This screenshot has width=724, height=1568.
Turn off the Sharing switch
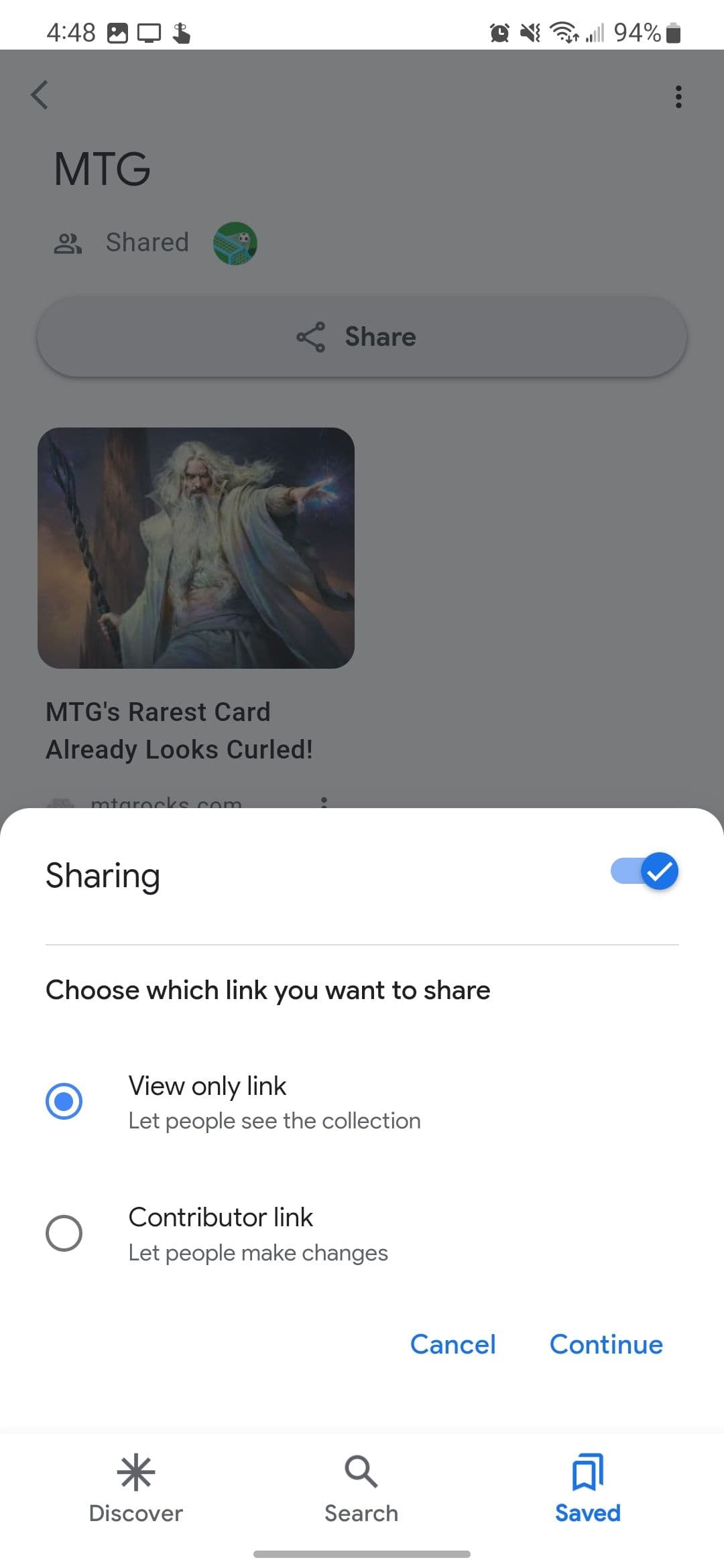coord(644,871)
